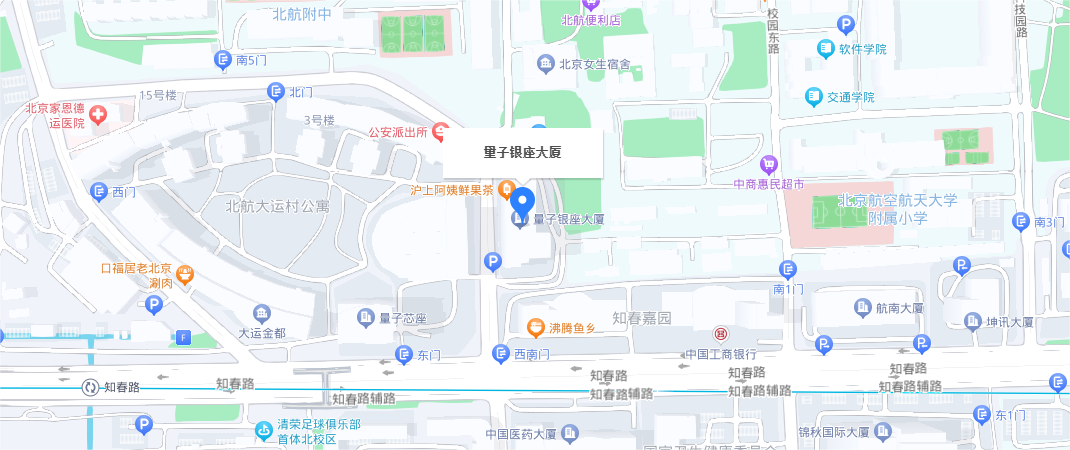
Task: Open the 量子银座大厦 info label
Action: tap(523, 153)
